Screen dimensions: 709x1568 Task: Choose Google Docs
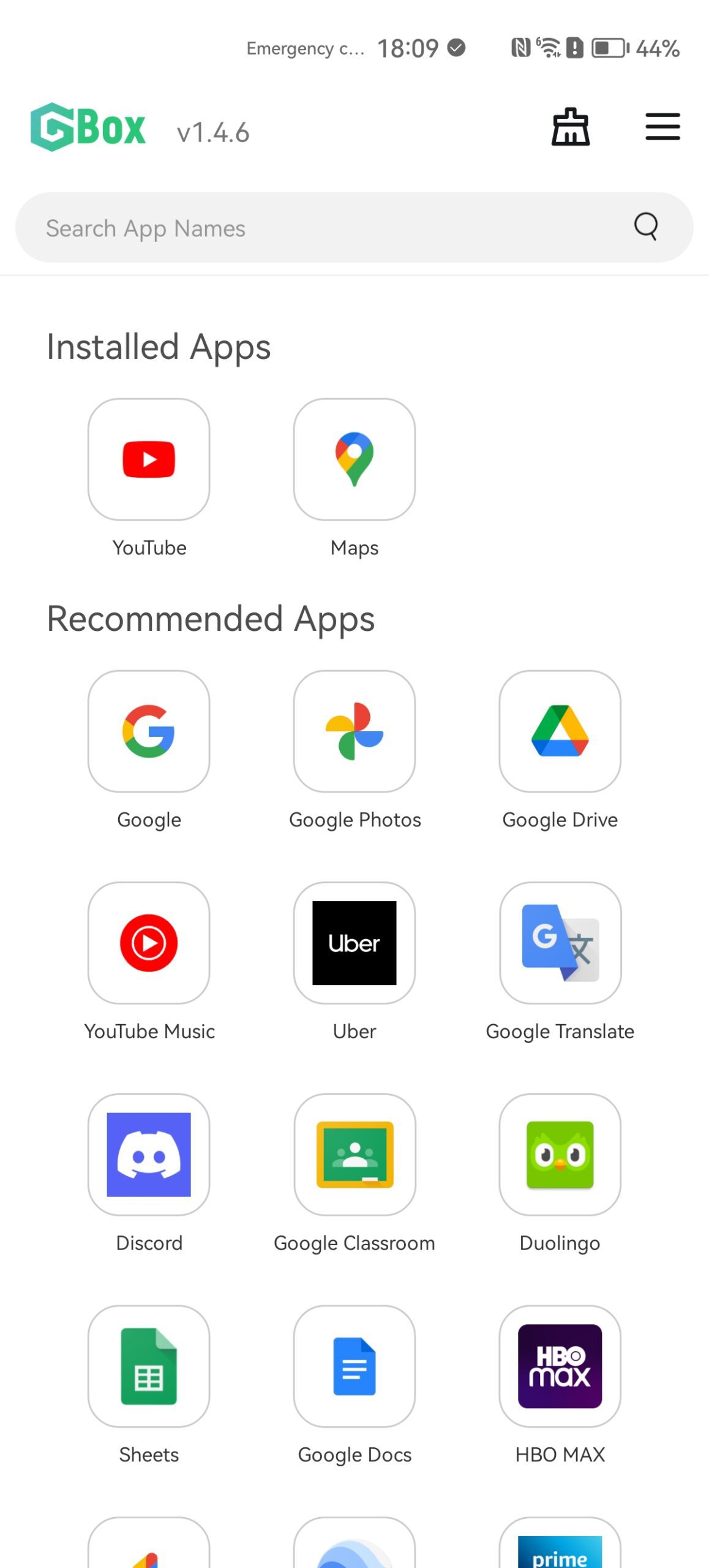354,1366
